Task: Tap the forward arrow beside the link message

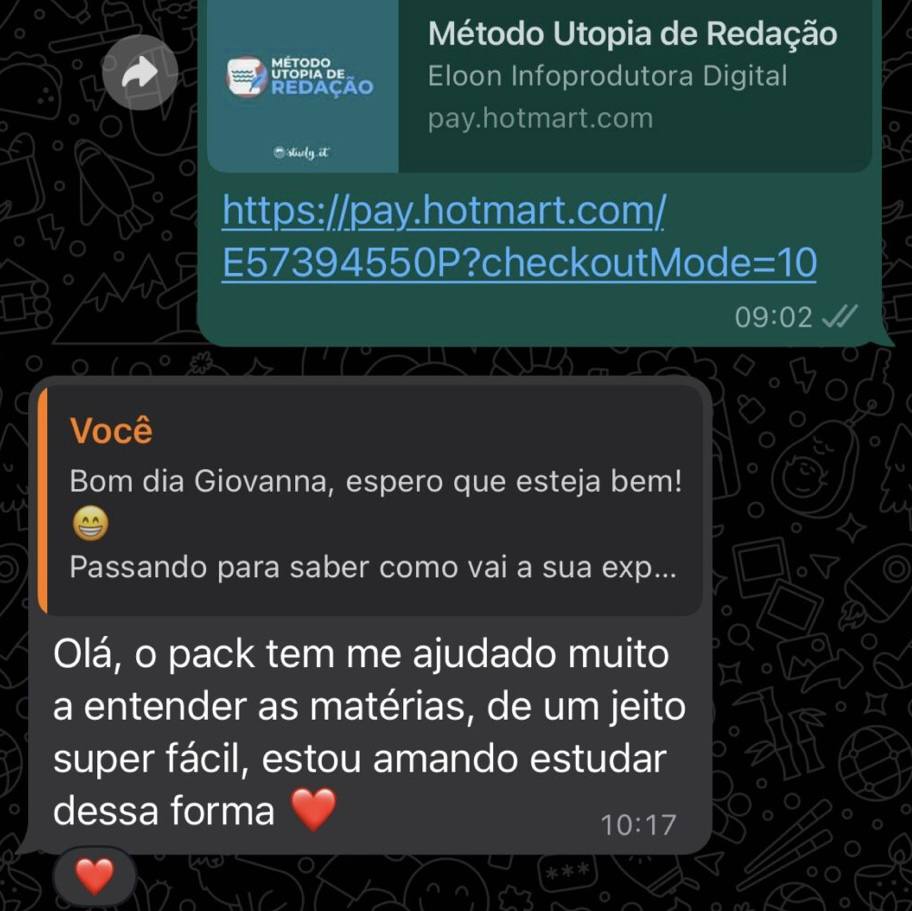Action: click(140, 73)
